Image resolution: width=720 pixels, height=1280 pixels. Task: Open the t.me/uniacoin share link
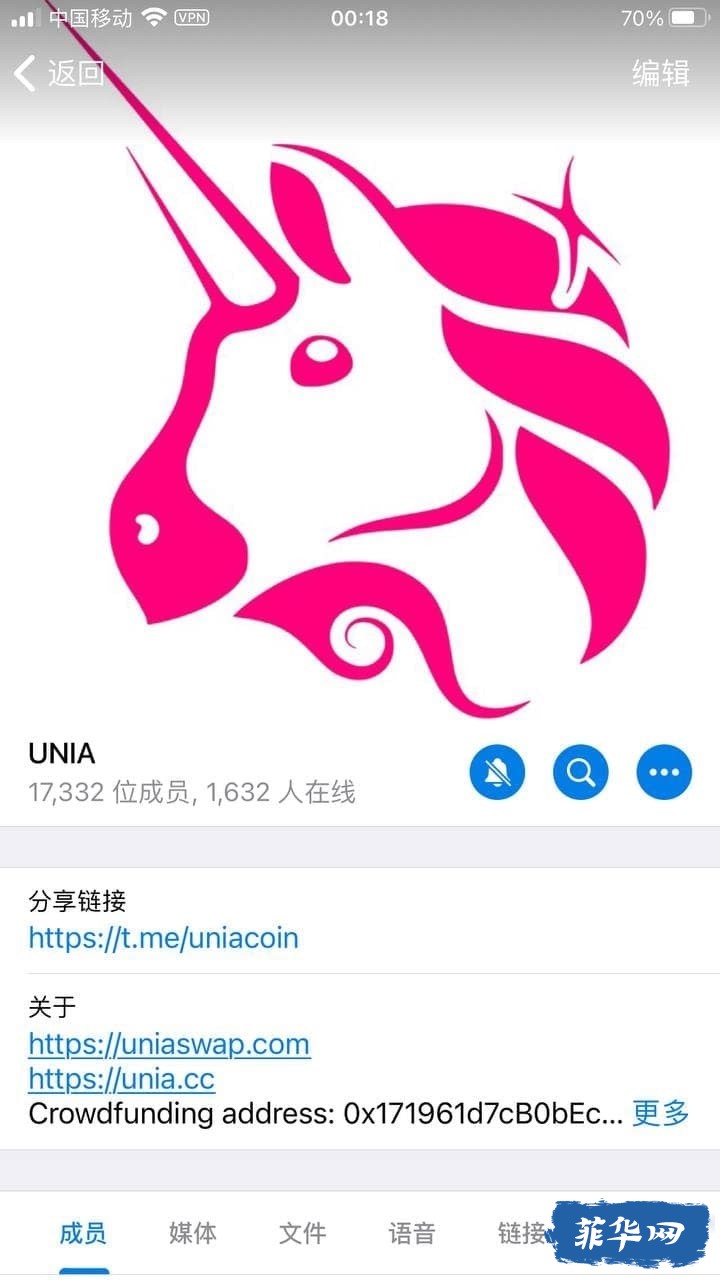(163, 937)
